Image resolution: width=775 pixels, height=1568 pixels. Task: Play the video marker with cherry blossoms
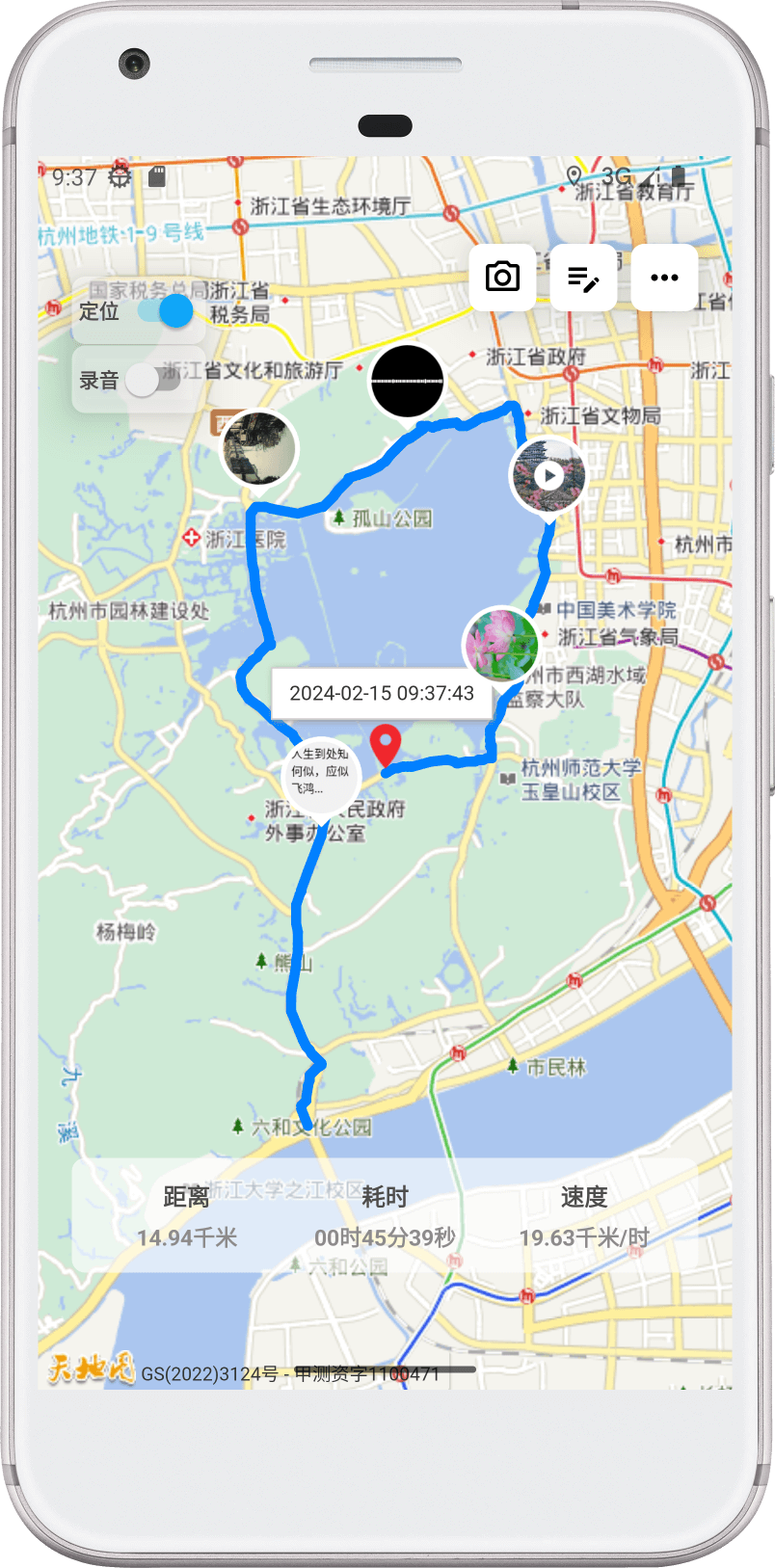tap(548, 475)
